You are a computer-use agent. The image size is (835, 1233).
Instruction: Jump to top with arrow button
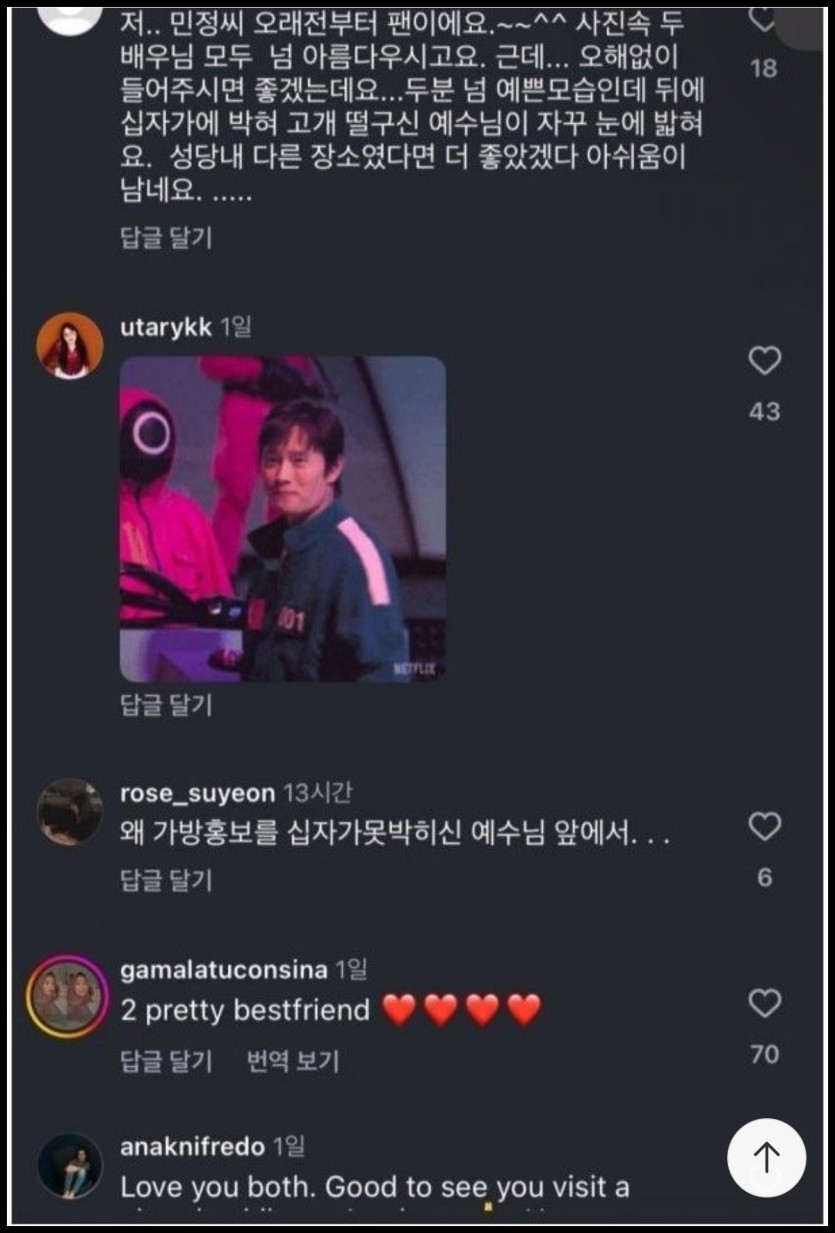[x=766, y=1157]
